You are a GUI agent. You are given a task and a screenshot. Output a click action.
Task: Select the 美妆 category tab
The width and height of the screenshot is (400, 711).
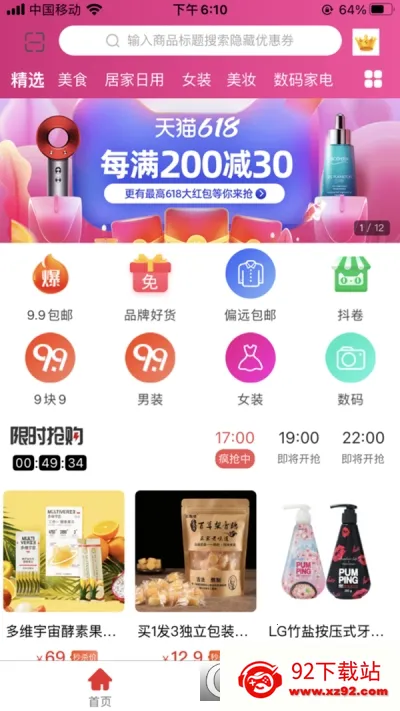pos(241,80)
